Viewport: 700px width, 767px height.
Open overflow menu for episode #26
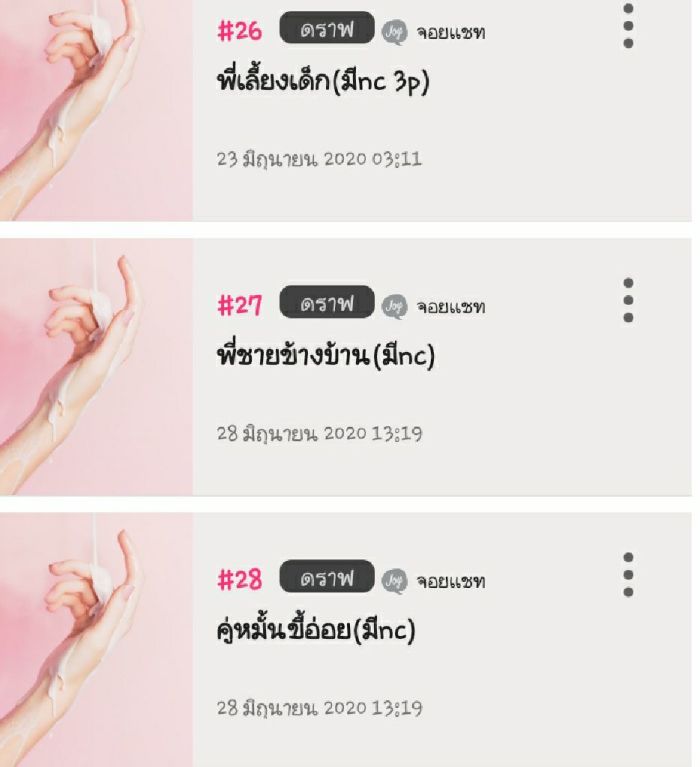628,25
